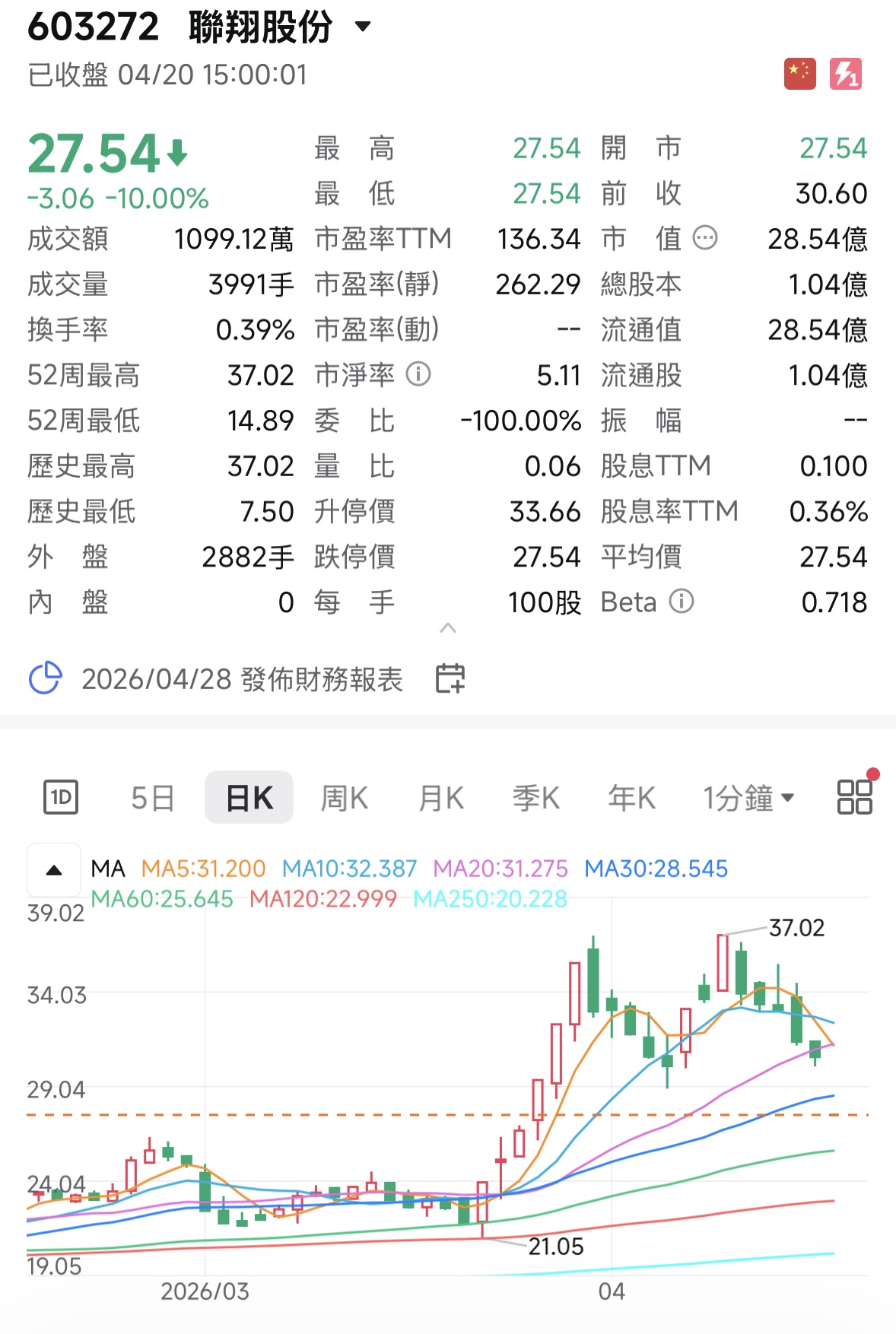View the 市淨率 info tooltip
Screen dimensions: 896x1334
418,374
